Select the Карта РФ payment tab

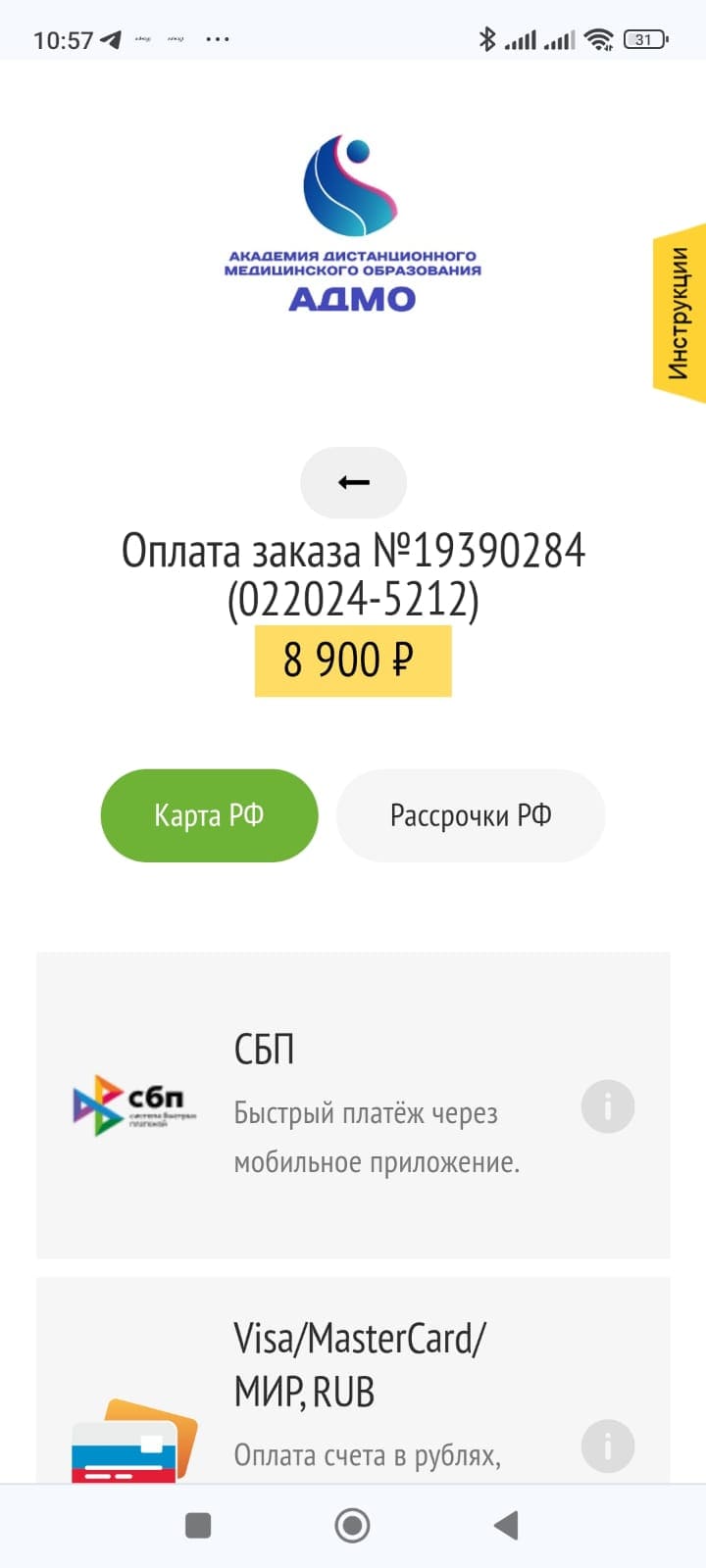[x=209, y=815]
